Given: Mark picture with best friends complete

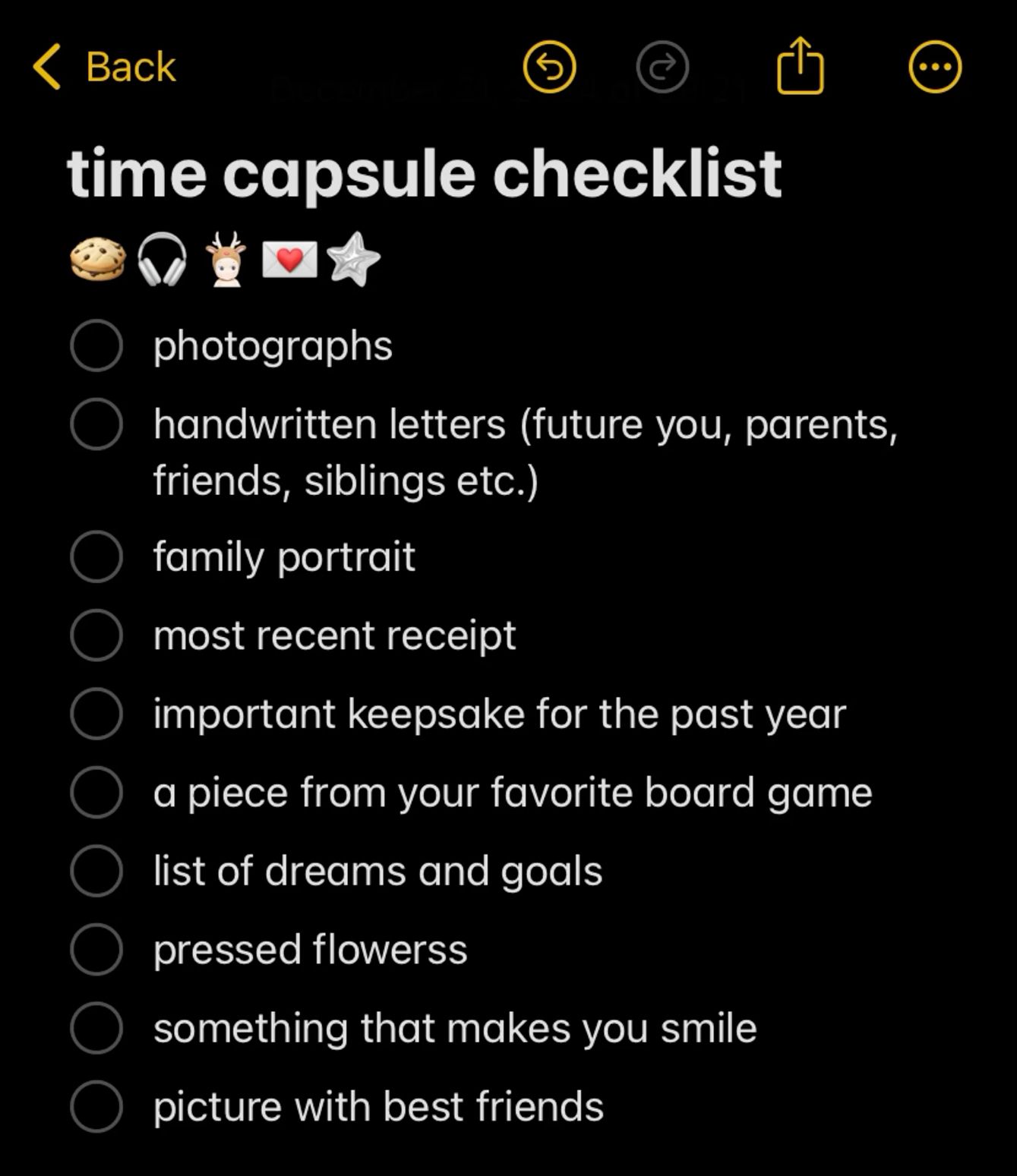Looking at the screenshot, I should point(96,1106).
